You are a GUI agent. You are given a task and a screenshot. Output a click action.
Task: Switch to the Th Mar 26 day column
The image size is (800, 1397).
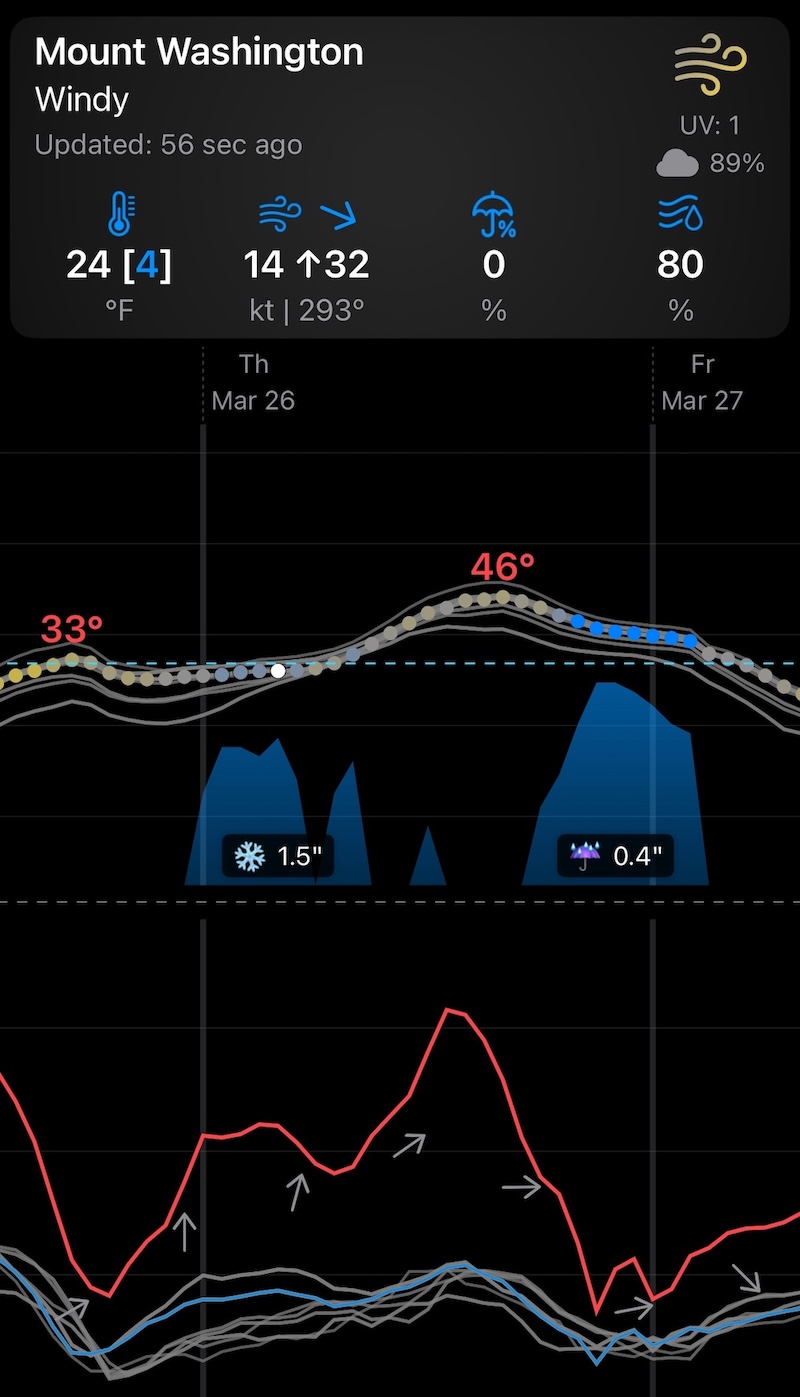click(253, 383)
